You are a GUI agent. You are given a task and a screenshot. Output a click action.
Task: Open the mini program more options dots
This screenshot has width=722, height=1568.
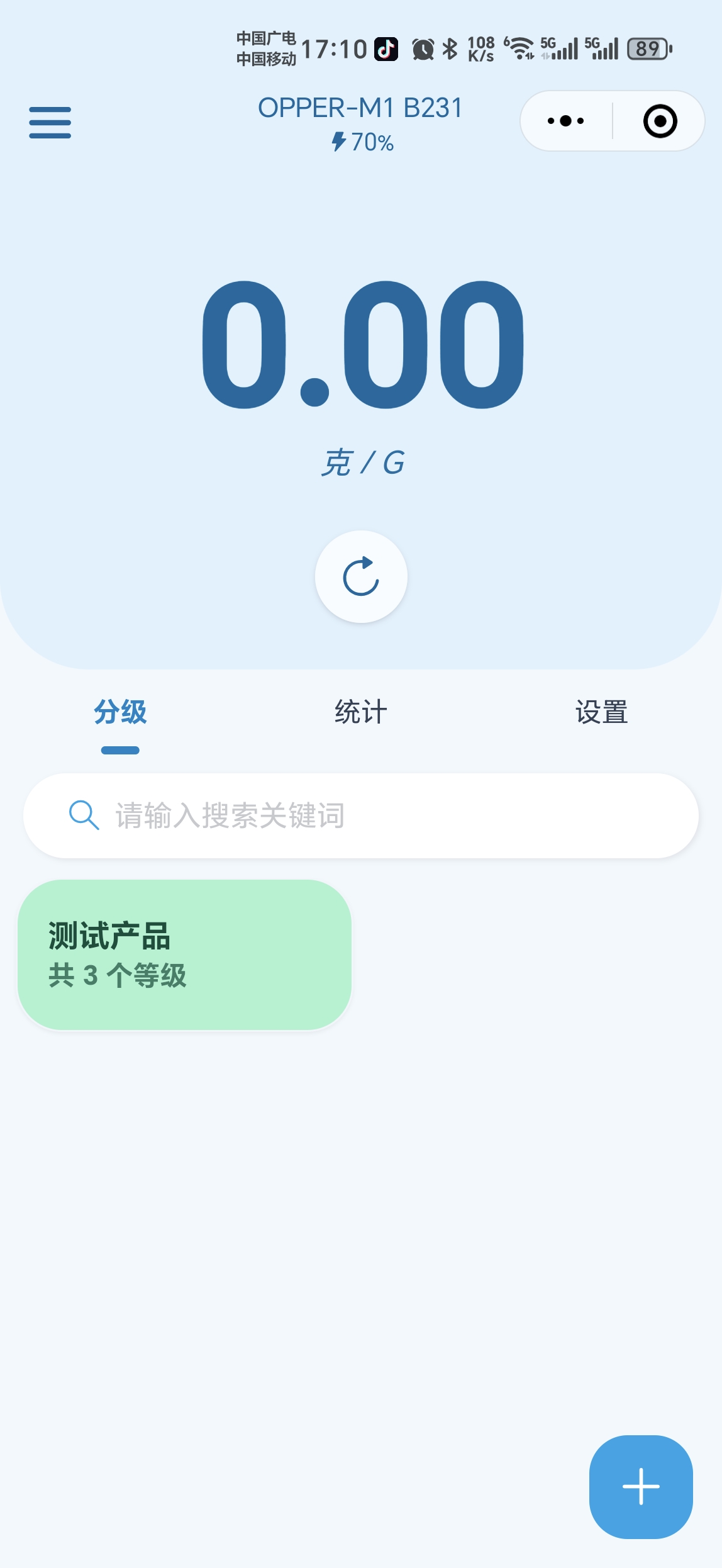566,121
